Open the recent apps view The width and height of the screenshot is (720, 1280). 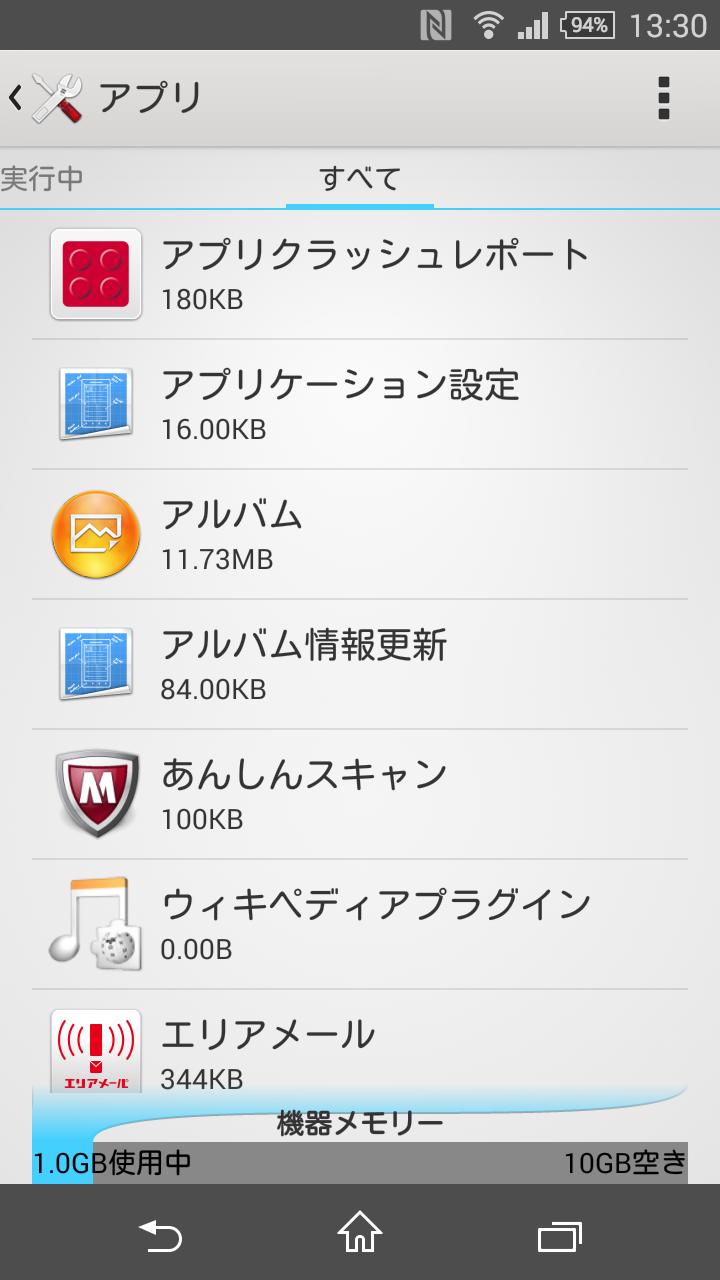click(560, 1234)
